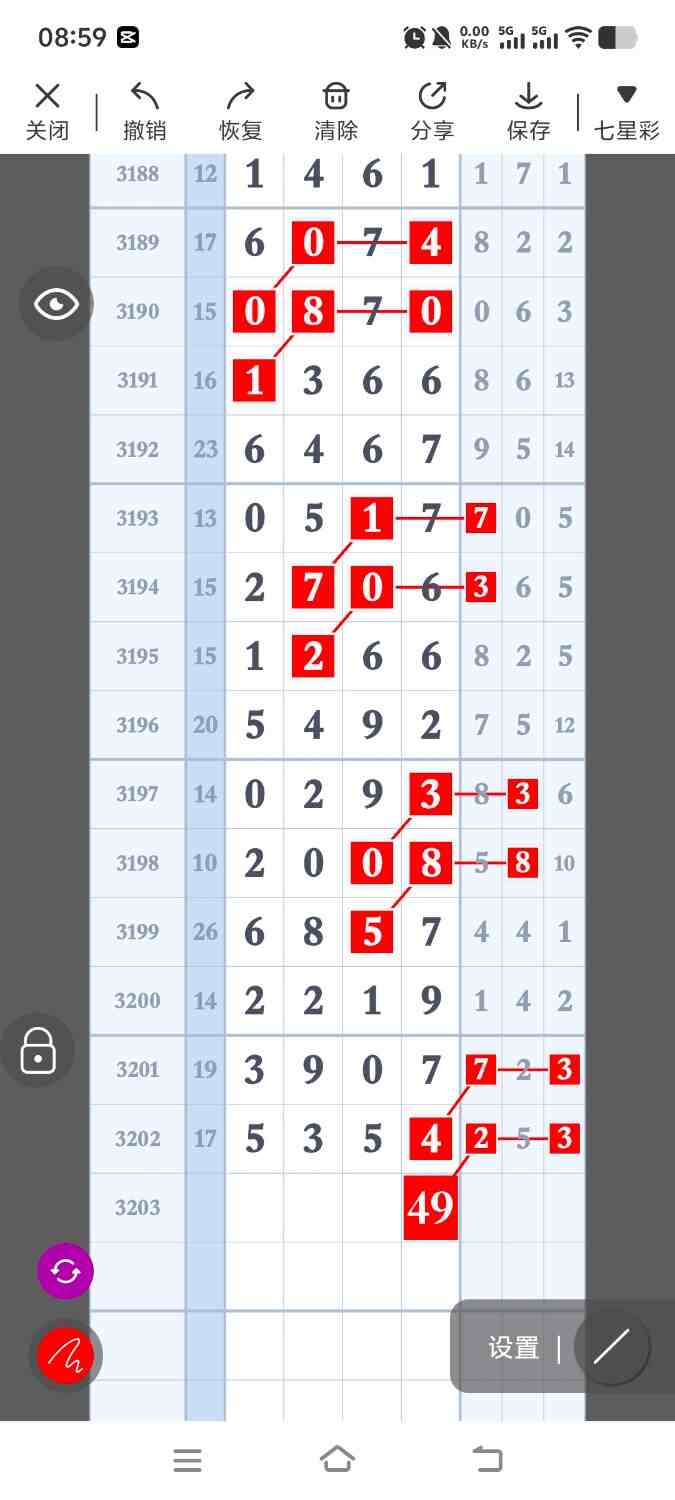Clear all marks with 清除
The height and width of the screenshot is (1500, 675).
tap(336, 111)
